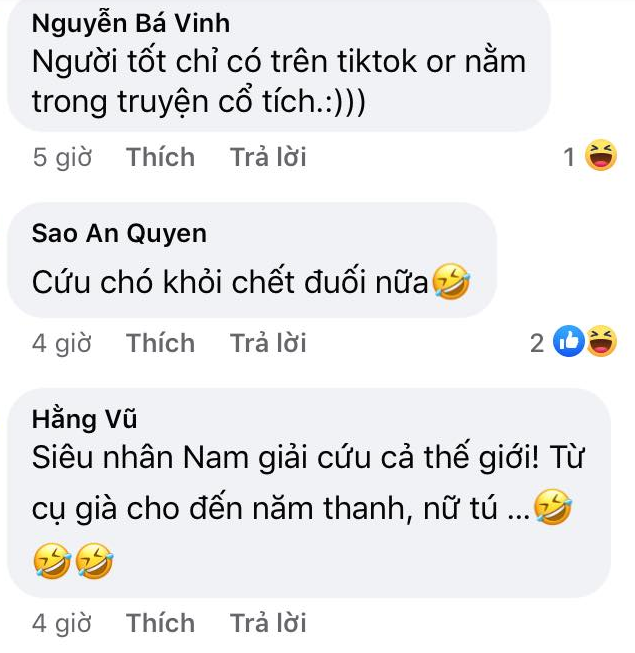Reply to Hằng Vũ's comment
635x653 pixels.
coord(267,623)
